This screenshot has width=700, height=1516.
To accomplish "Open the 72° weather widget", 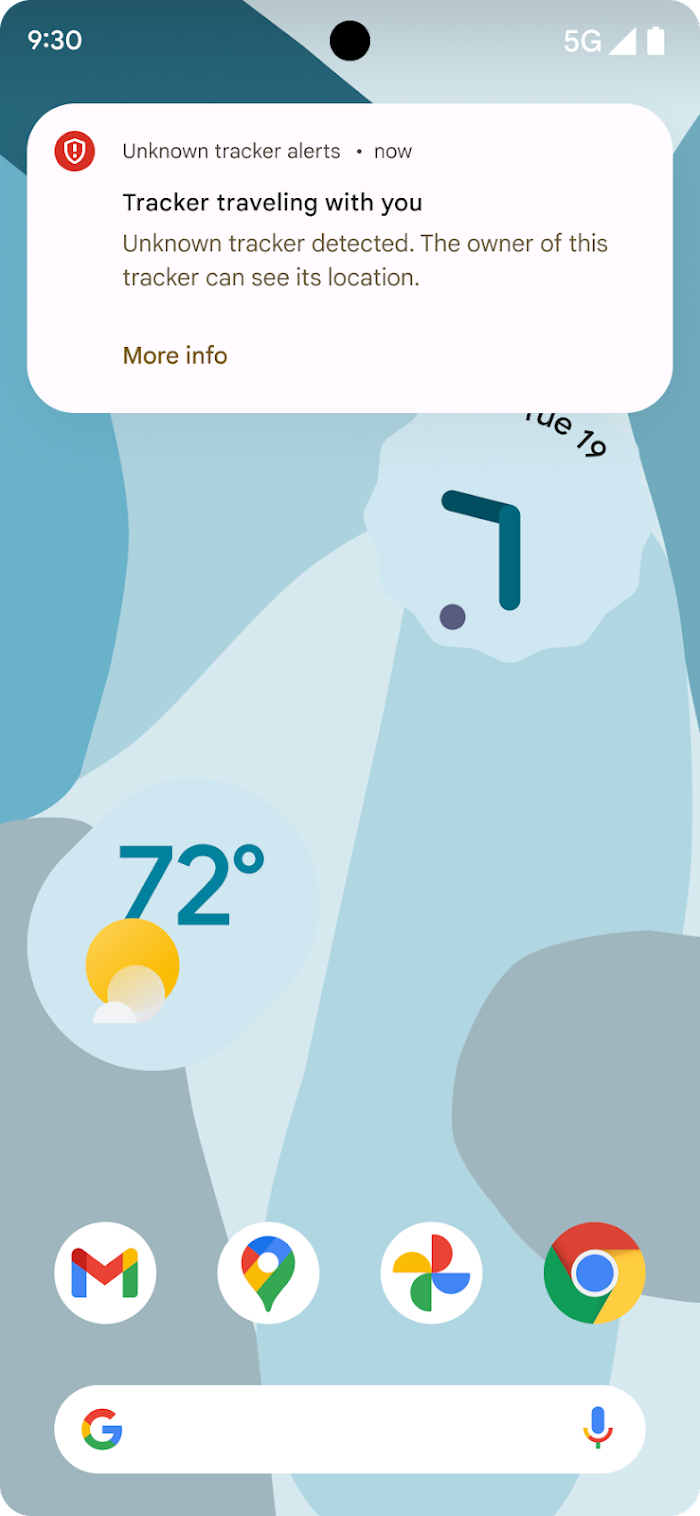I will pos(175,920).
